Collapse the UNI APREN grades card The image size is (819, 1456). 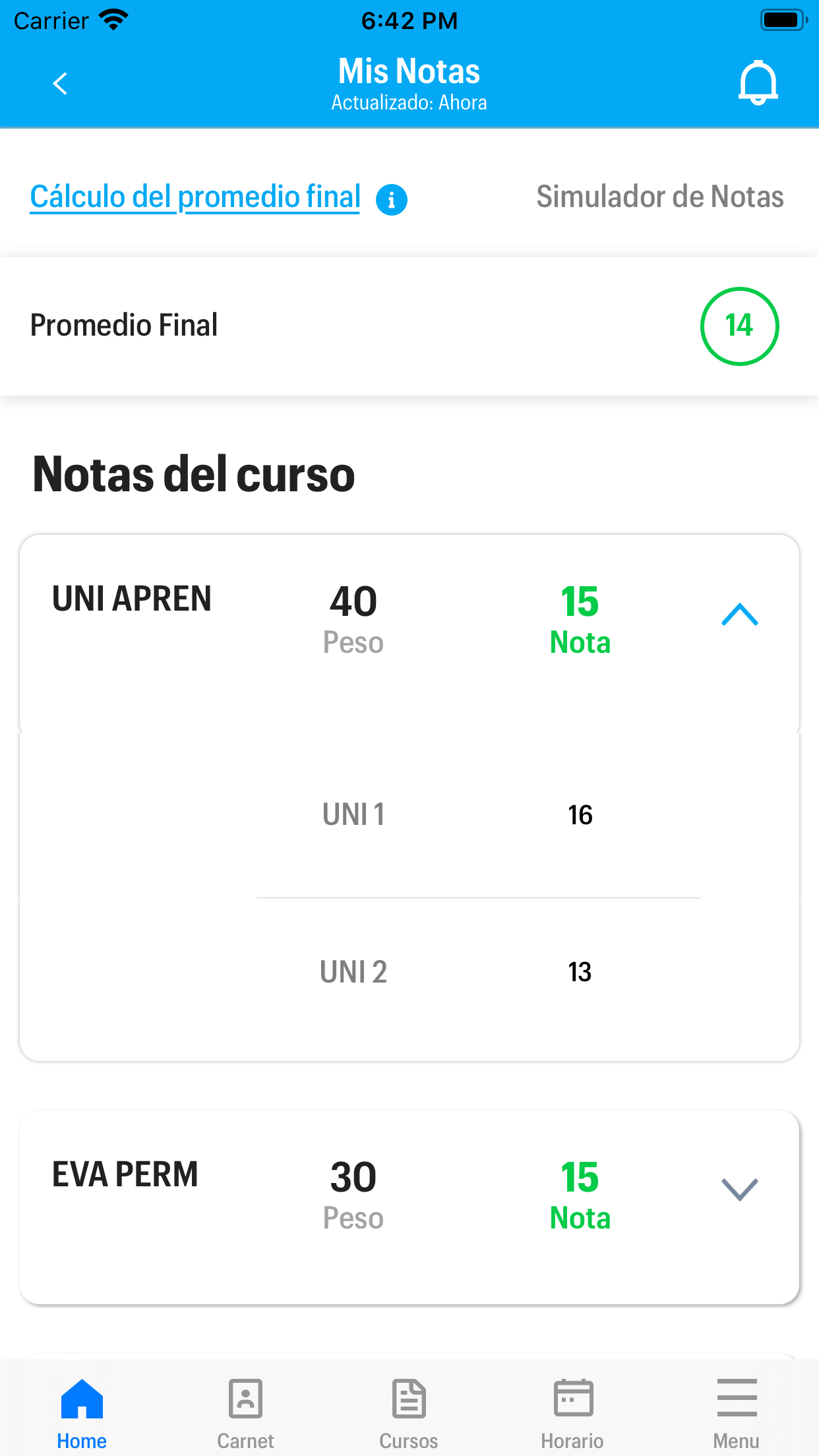point(739,615)
